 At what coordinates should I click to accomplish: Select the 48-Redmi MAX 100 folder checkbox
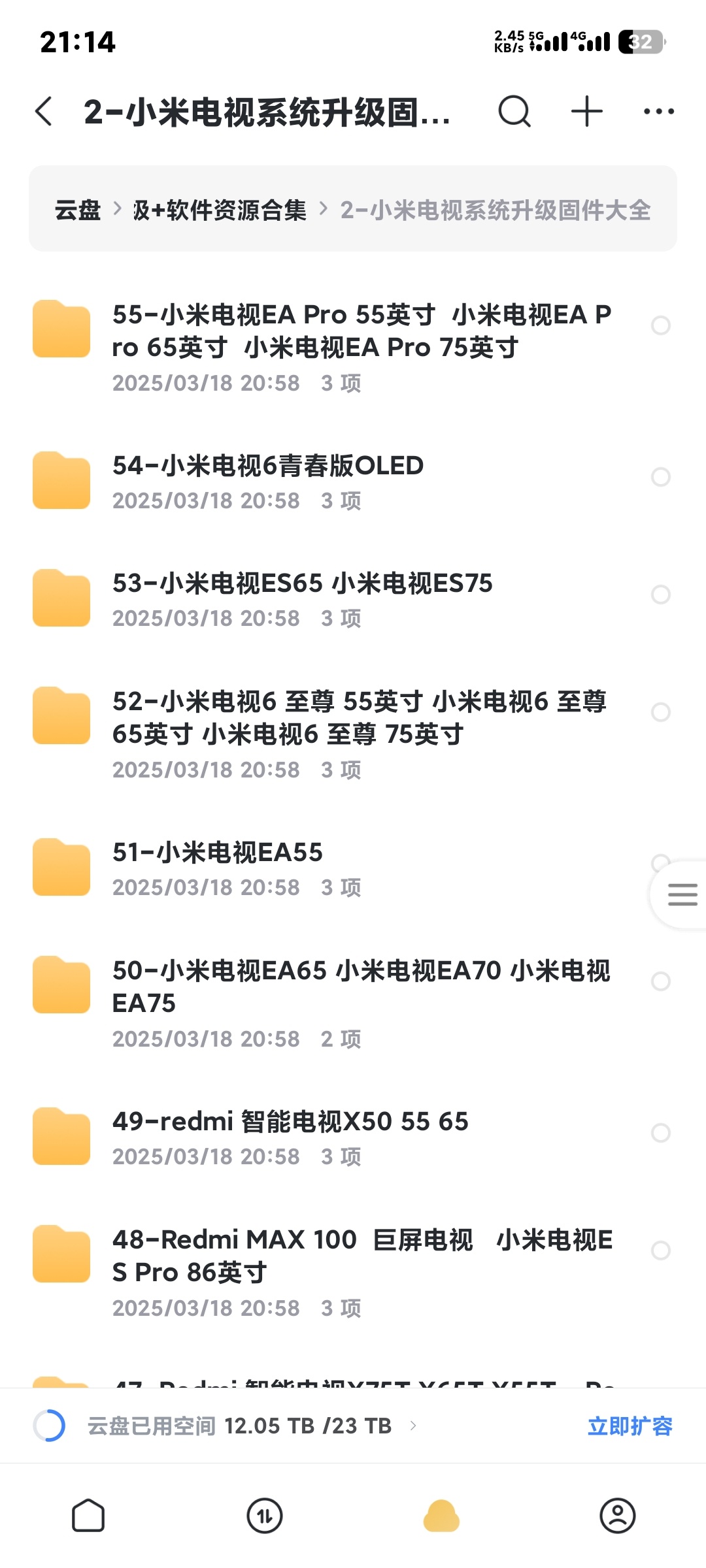(661, 1250)
